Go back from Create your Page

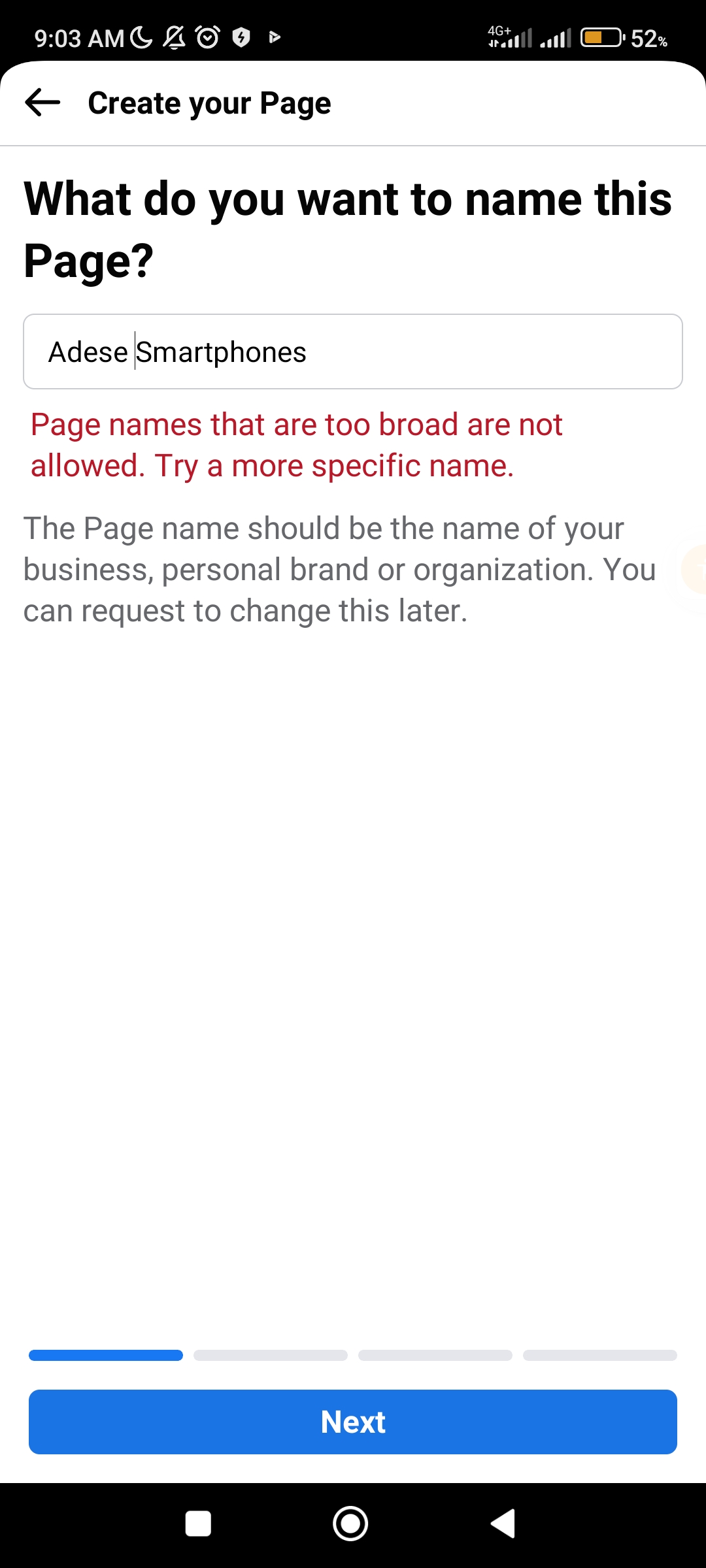42,103
